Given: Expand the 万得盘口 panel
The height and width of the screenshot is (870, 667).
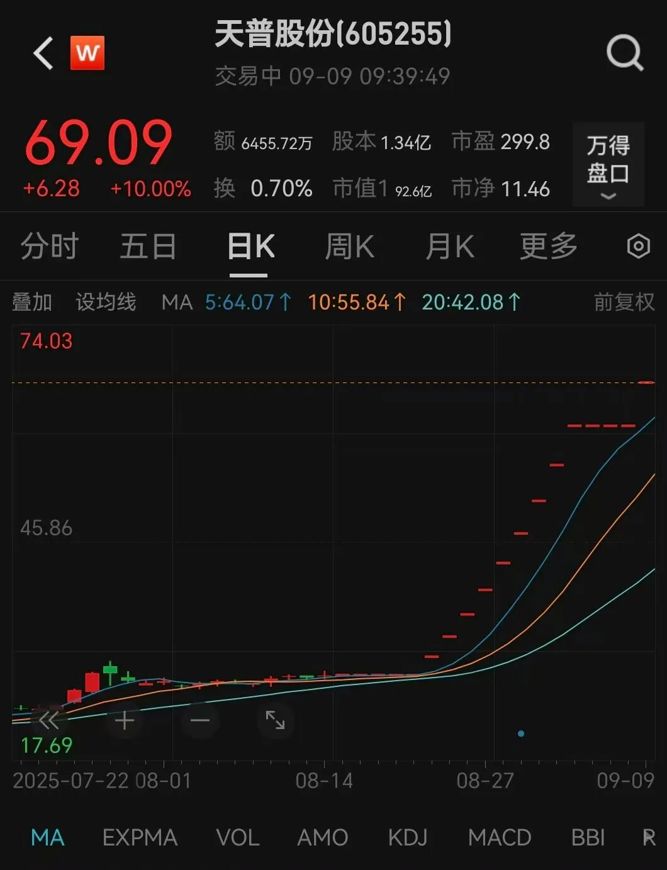Looking at the screenshot, I should (608, 165).
